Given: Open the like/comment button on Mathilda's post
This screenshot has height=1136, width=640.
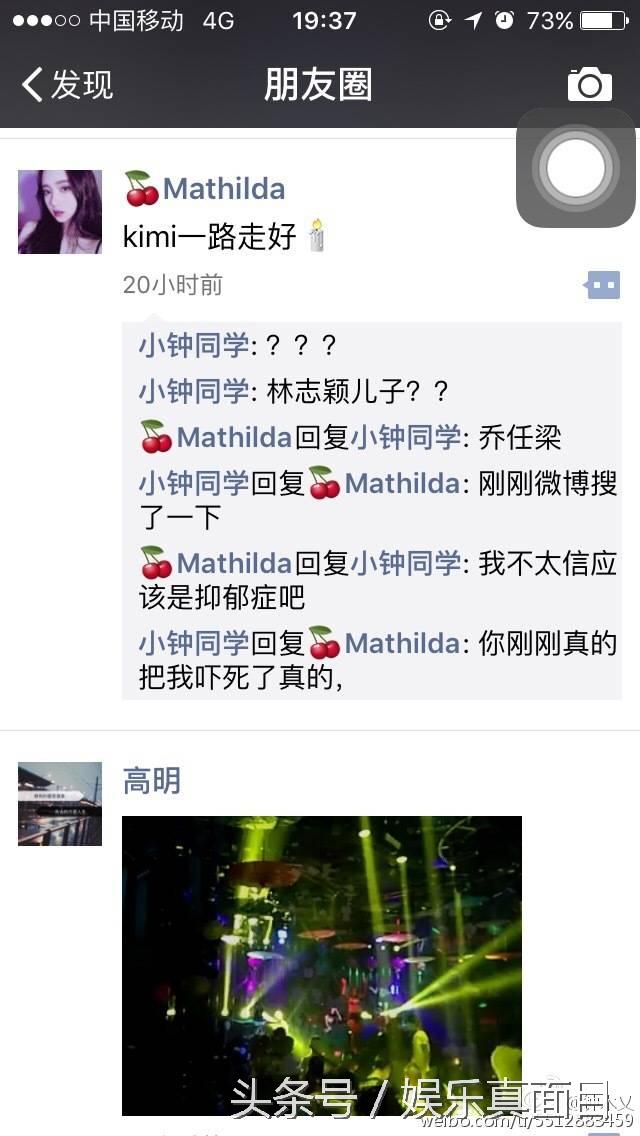Looking at the screenshot, I should pyautogui.click(x=602, y=285).
